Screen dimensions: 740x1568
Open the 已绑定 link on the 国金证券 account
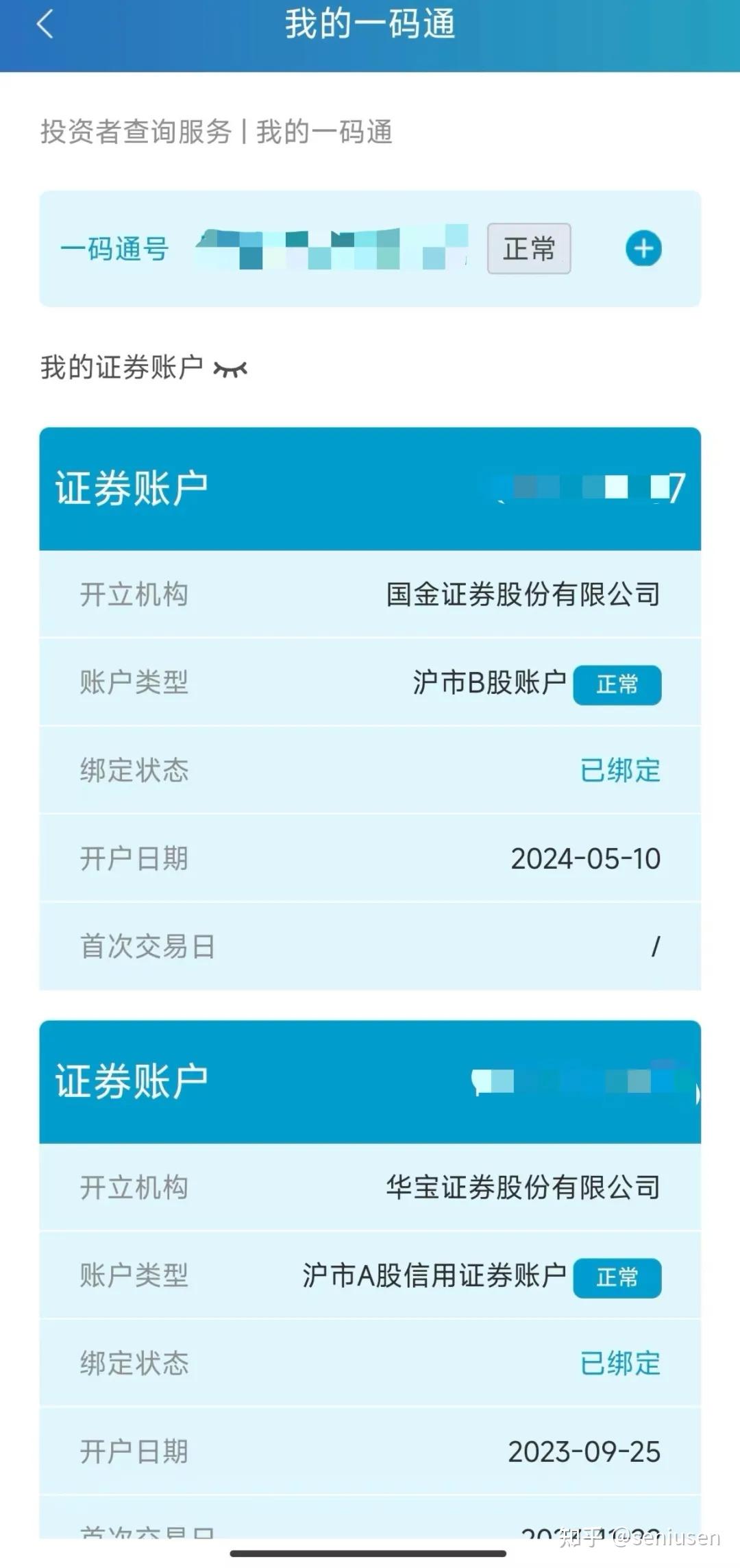619,771
